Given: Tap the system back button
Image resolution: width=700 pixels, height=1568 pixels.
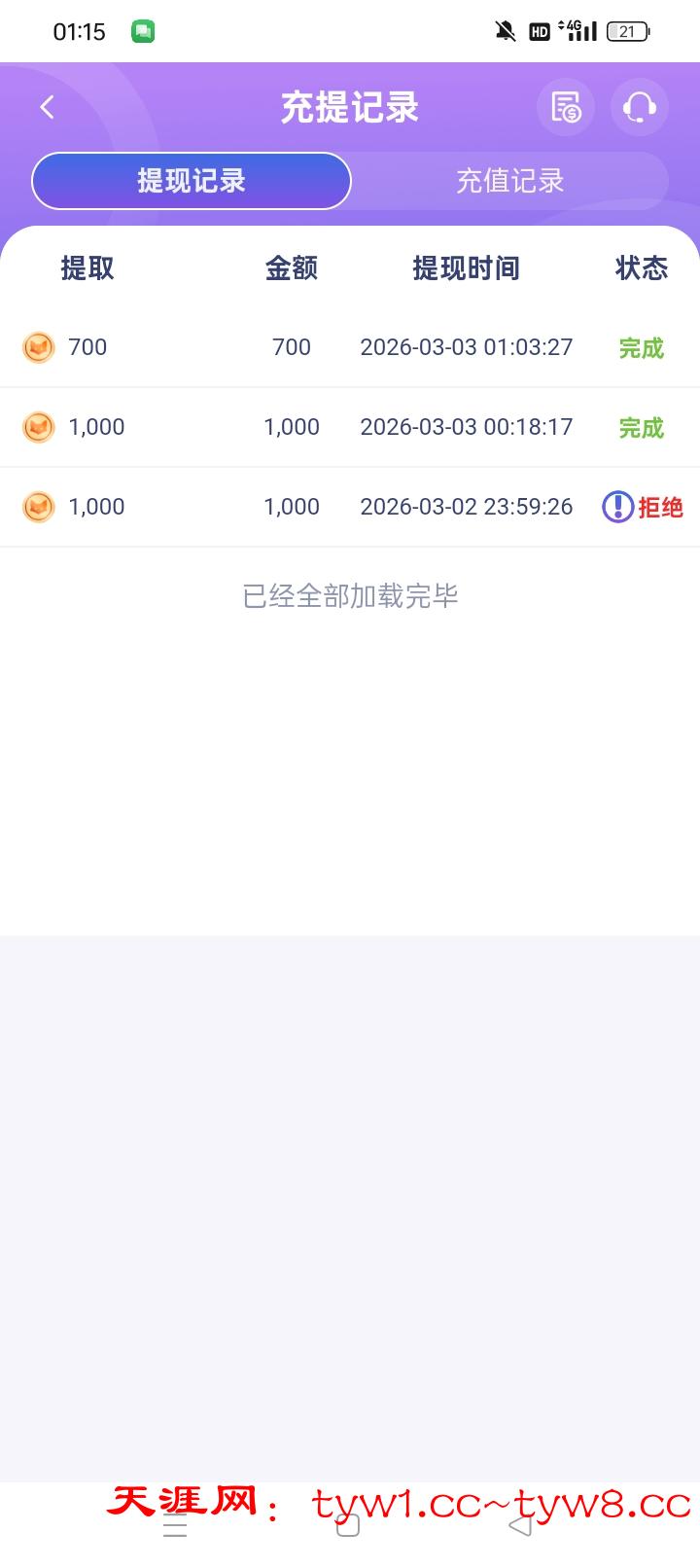Looking at the screenshot, I should [x=520, y=1525].
